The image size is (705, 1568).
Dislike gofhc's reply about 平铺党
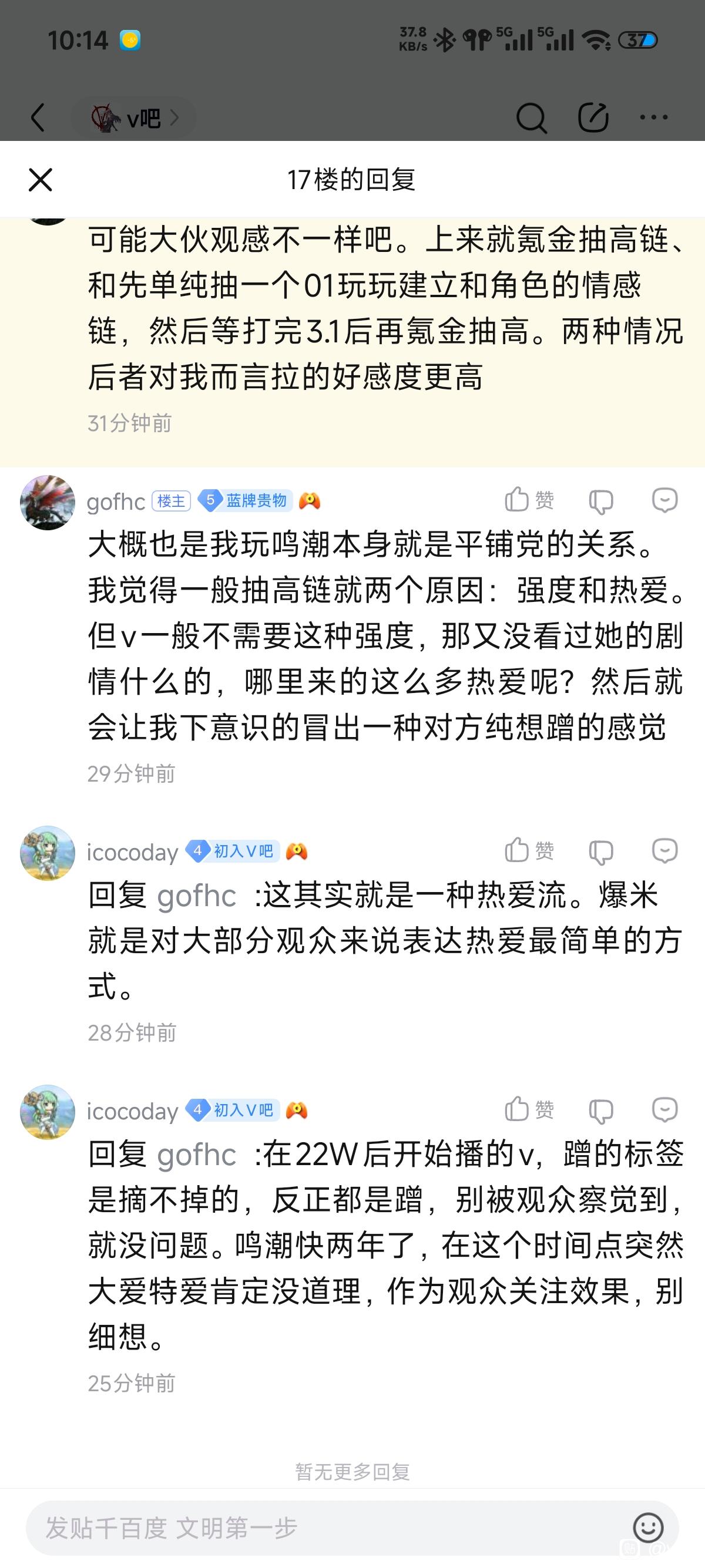[601, 502]
